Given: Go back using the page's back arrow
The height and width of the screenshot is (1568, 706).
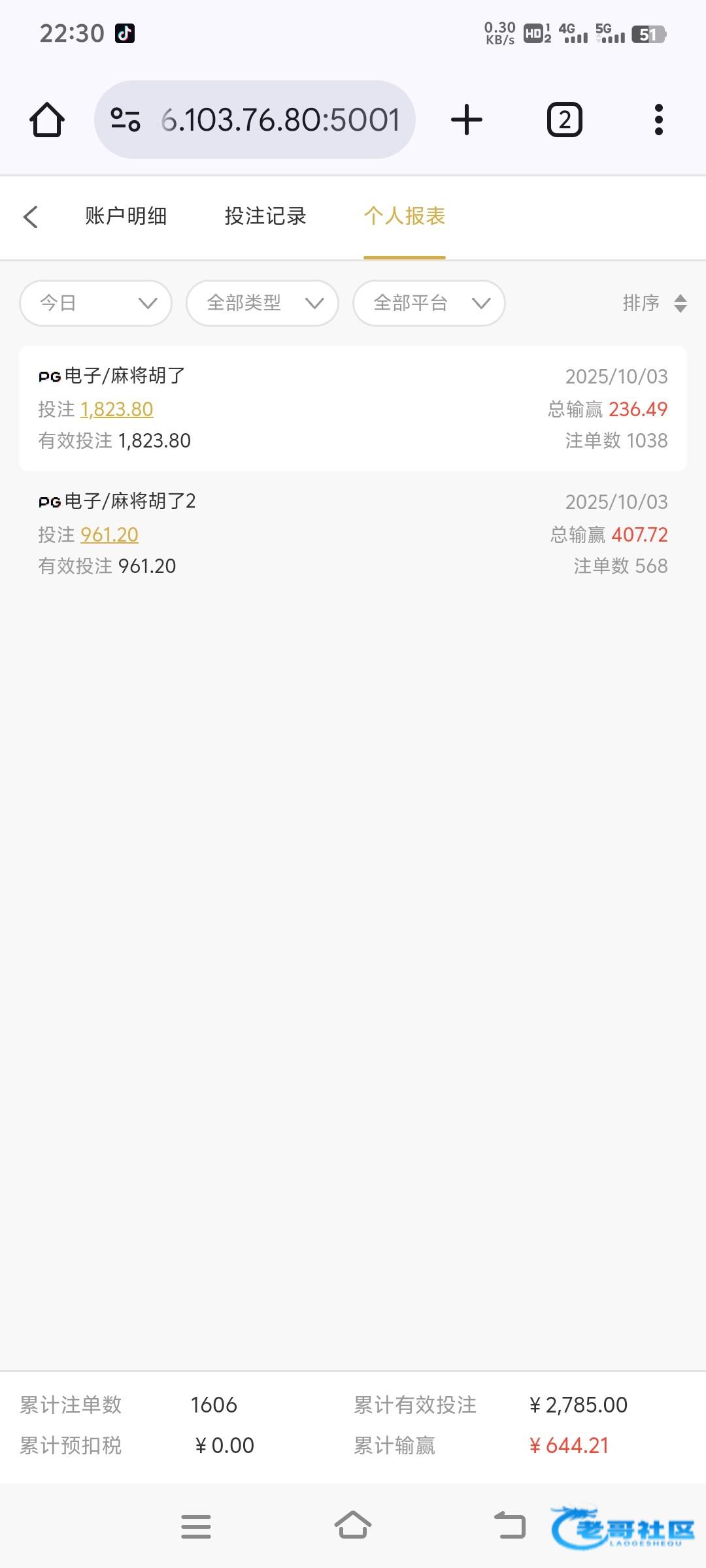Looking at the screenshot, I should [x=31, y=217].
